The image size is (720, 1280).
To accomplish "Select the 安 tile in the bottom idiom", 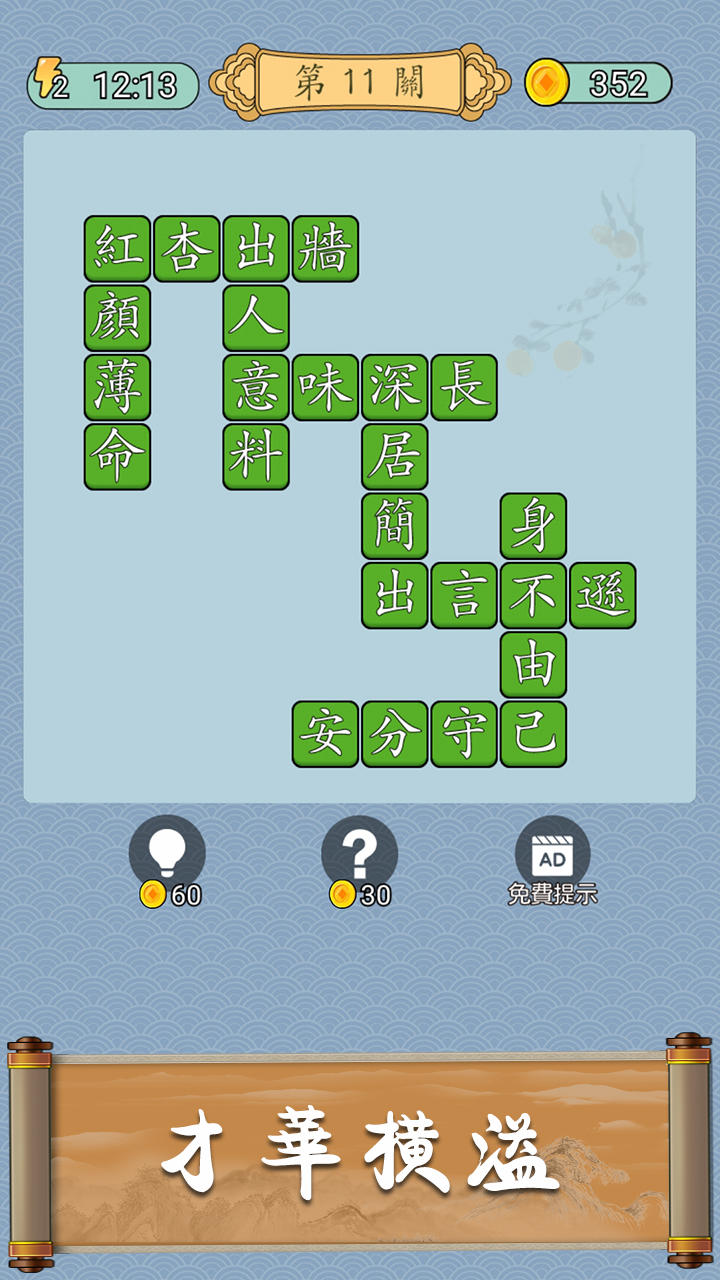I will (x=327, y=732).
